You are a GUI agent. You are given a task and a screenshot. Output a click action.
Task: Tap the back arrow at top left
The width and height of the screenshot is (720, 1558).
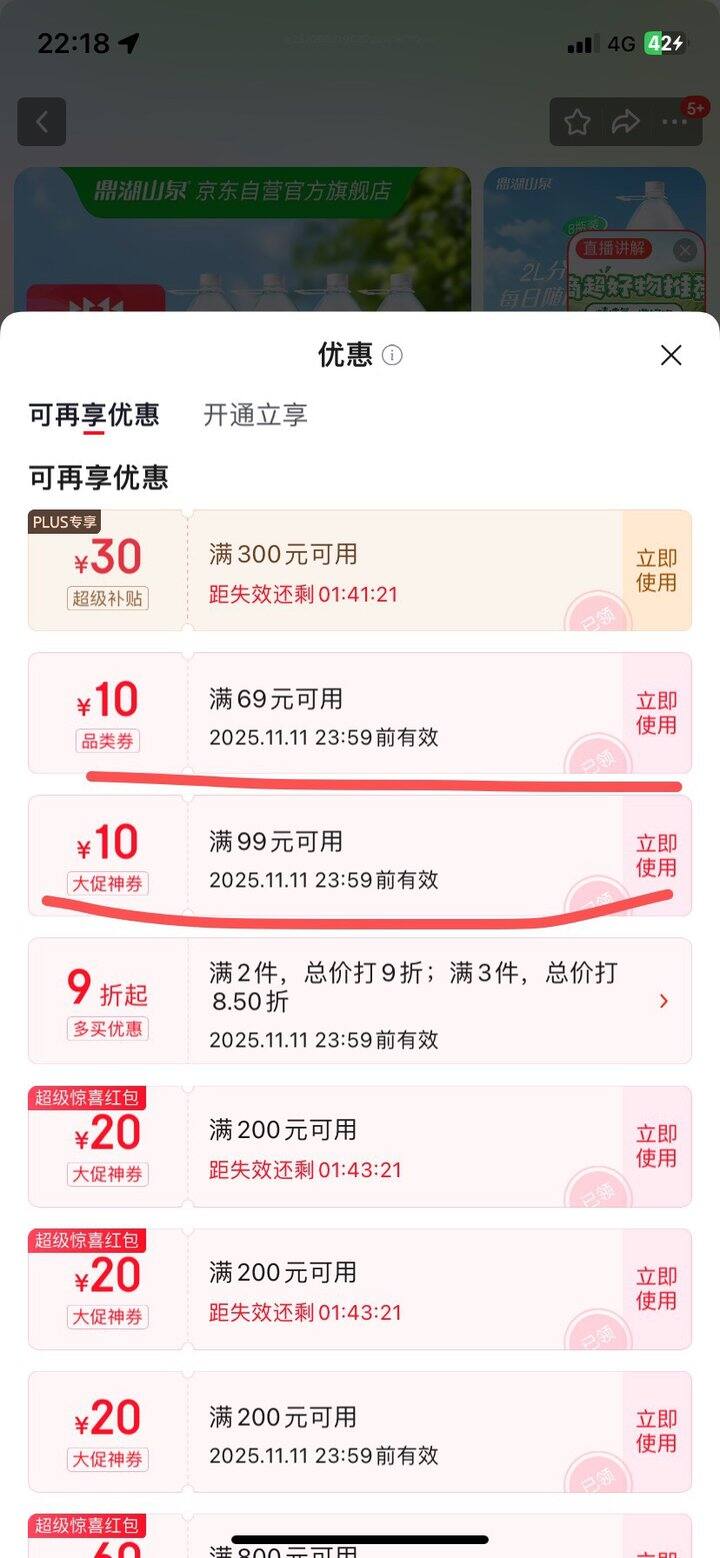[x=44, y=122]
